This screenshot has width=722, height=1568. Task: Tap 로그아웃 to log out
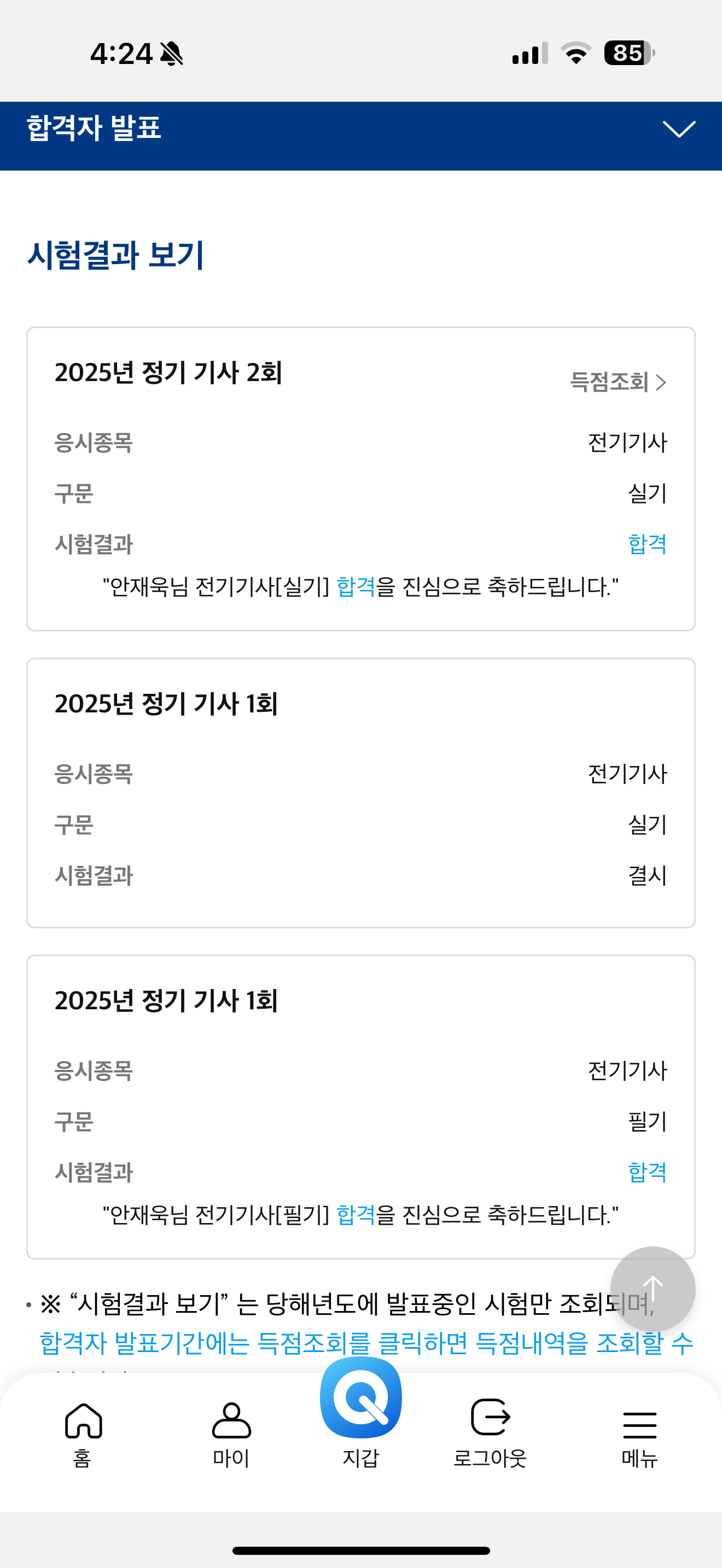[x=490, y=1435]
